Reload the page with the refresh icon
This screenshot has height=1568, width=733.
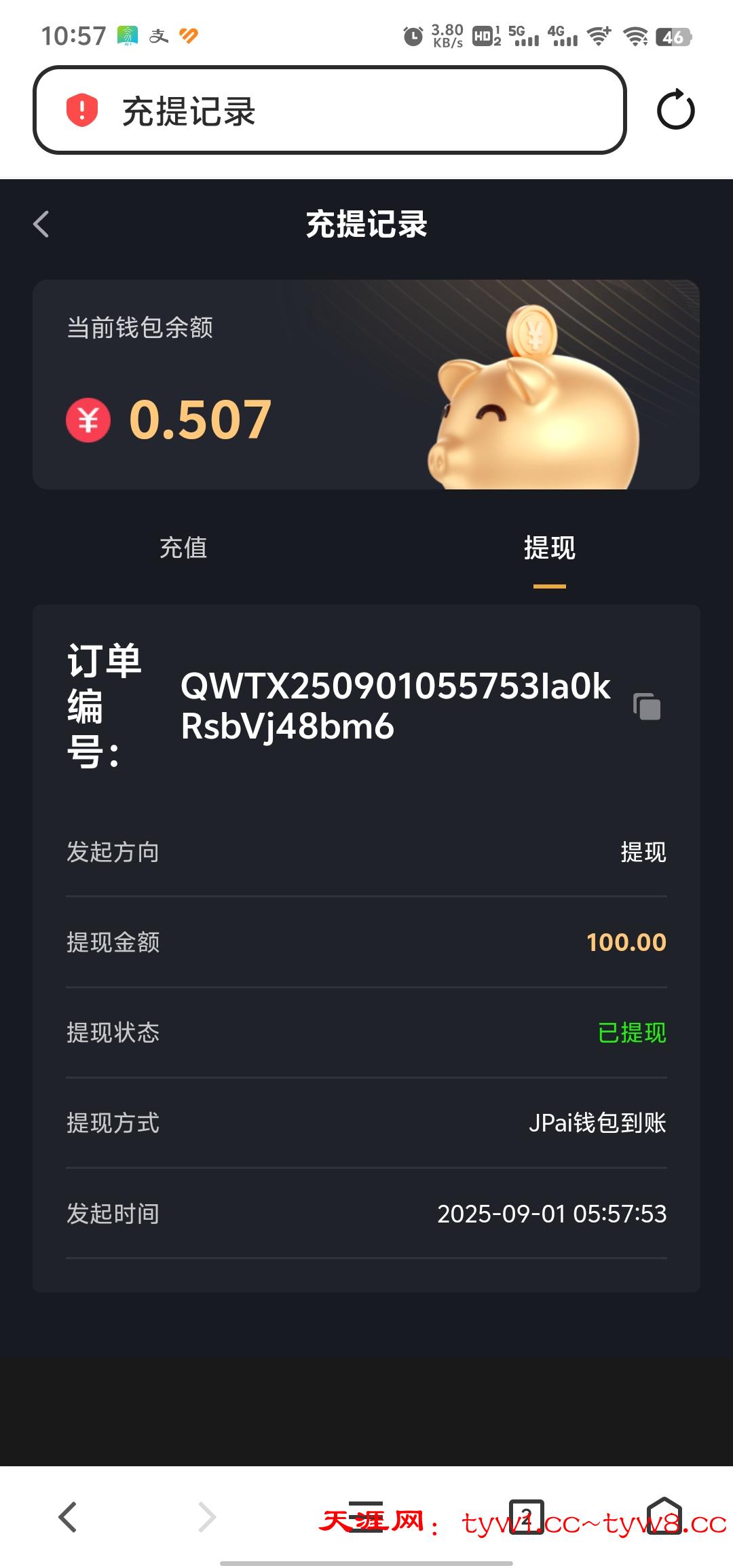[675, 110]
